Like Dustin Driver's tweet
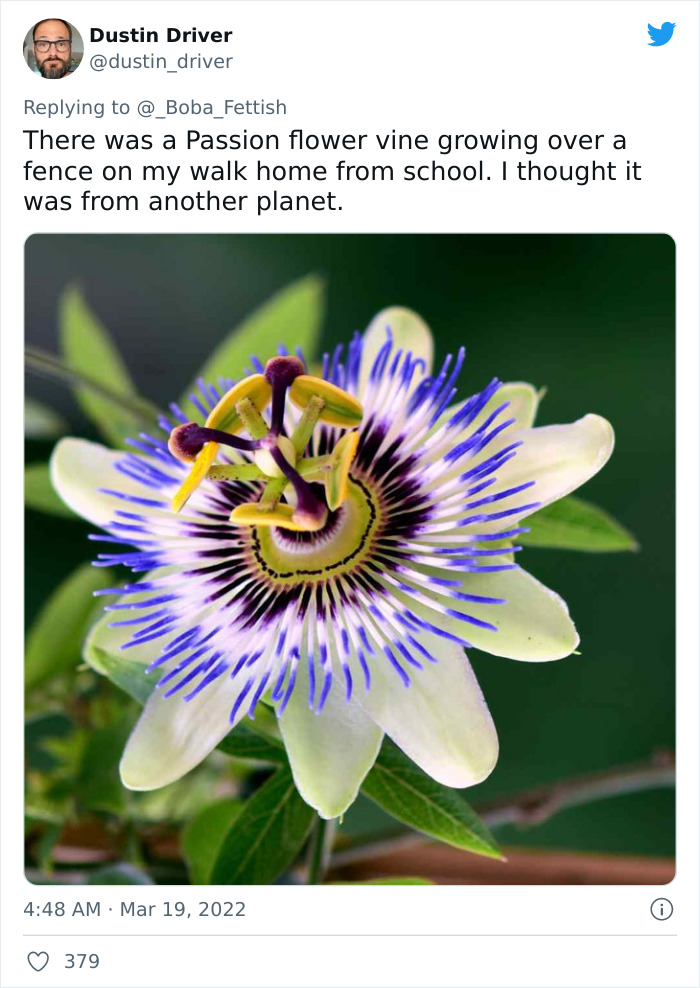 (38, 961)
